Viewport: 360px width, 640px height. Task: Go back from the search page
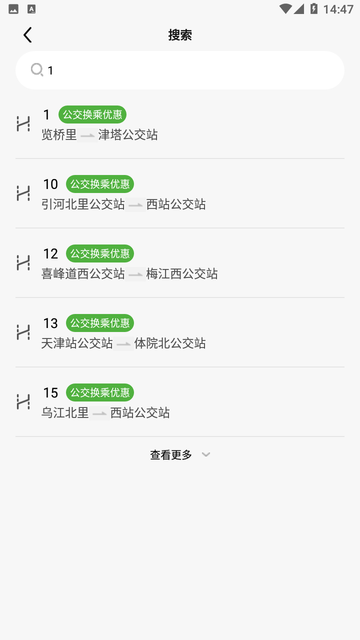(27, 35)
